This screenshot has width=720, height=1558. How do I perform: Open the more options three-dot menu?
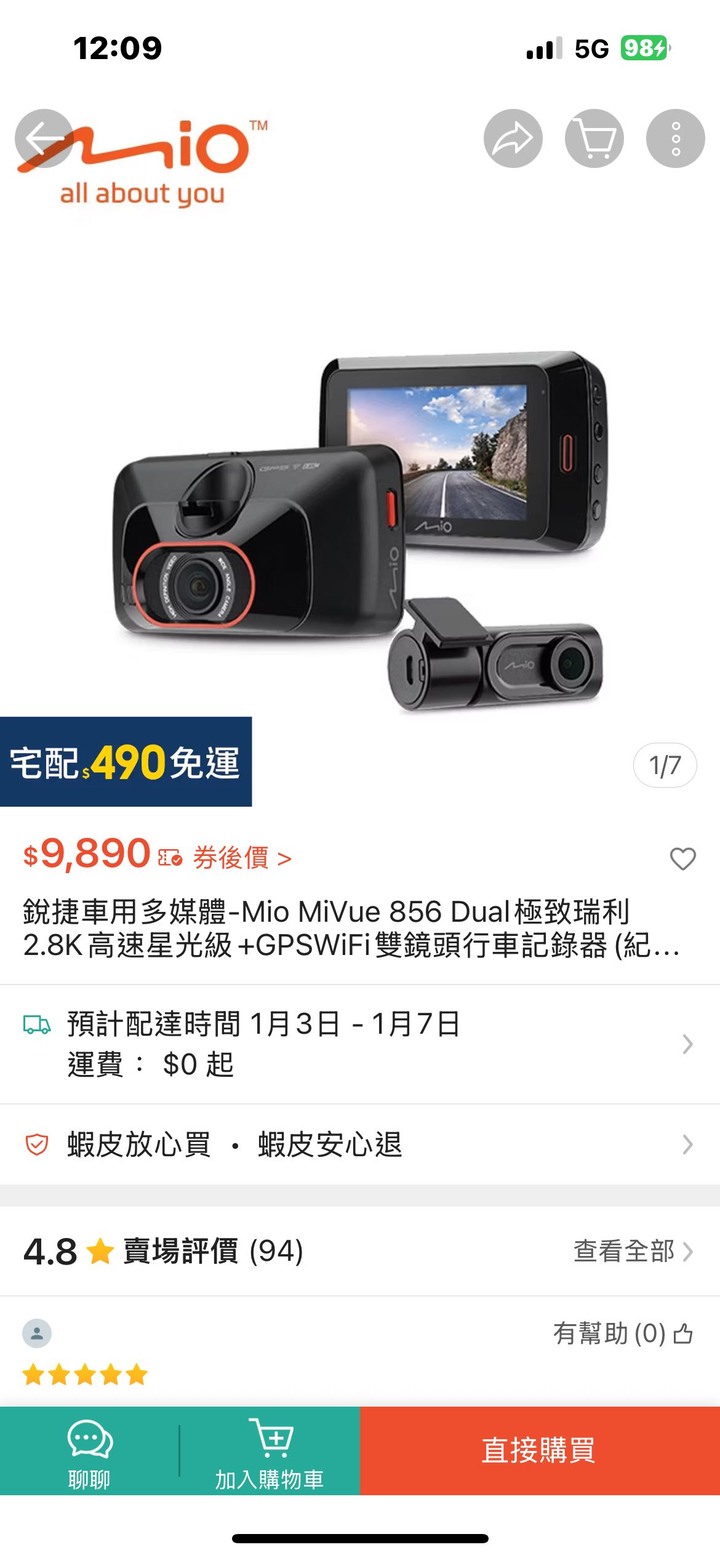click(x=676, y=138)
